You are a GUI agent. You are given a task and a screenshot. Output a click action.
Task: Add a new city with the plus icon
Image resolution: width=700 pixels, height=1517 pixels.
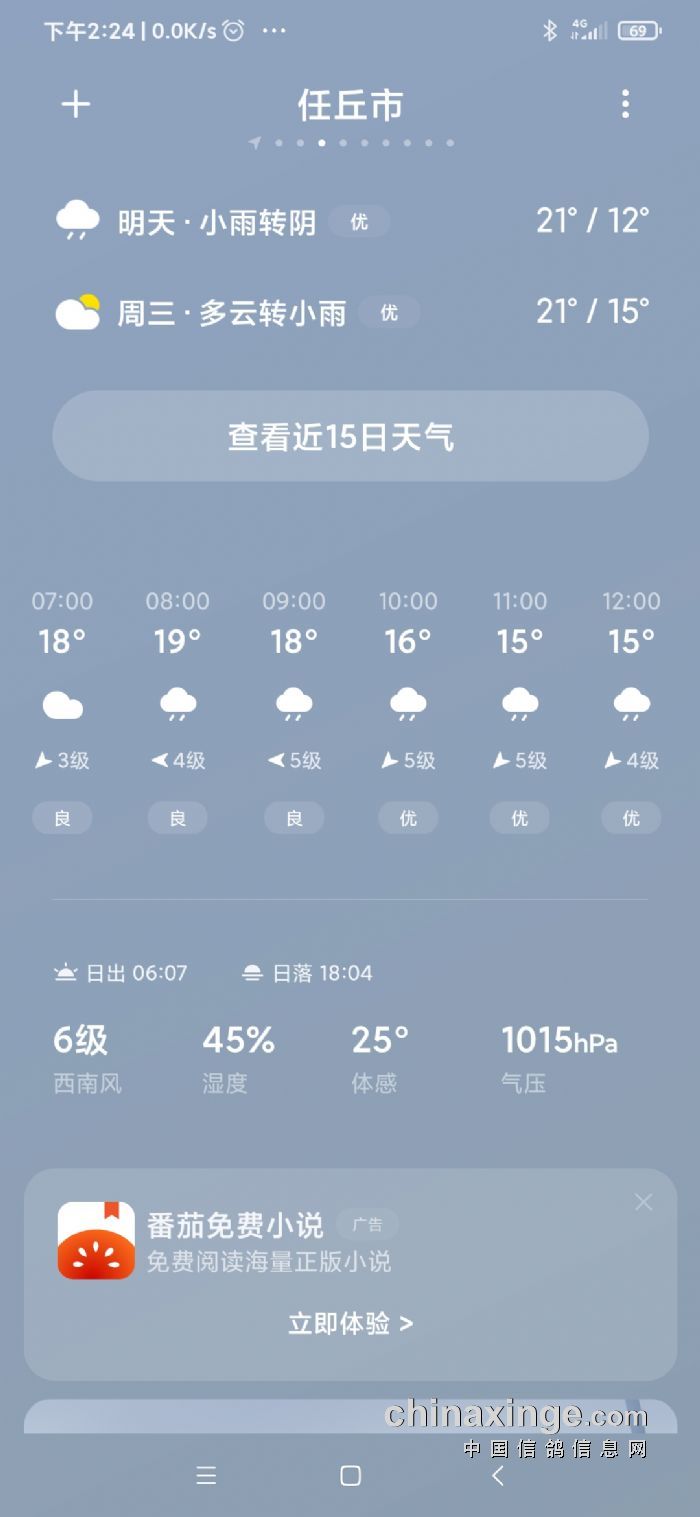click(x=76, y=104)
